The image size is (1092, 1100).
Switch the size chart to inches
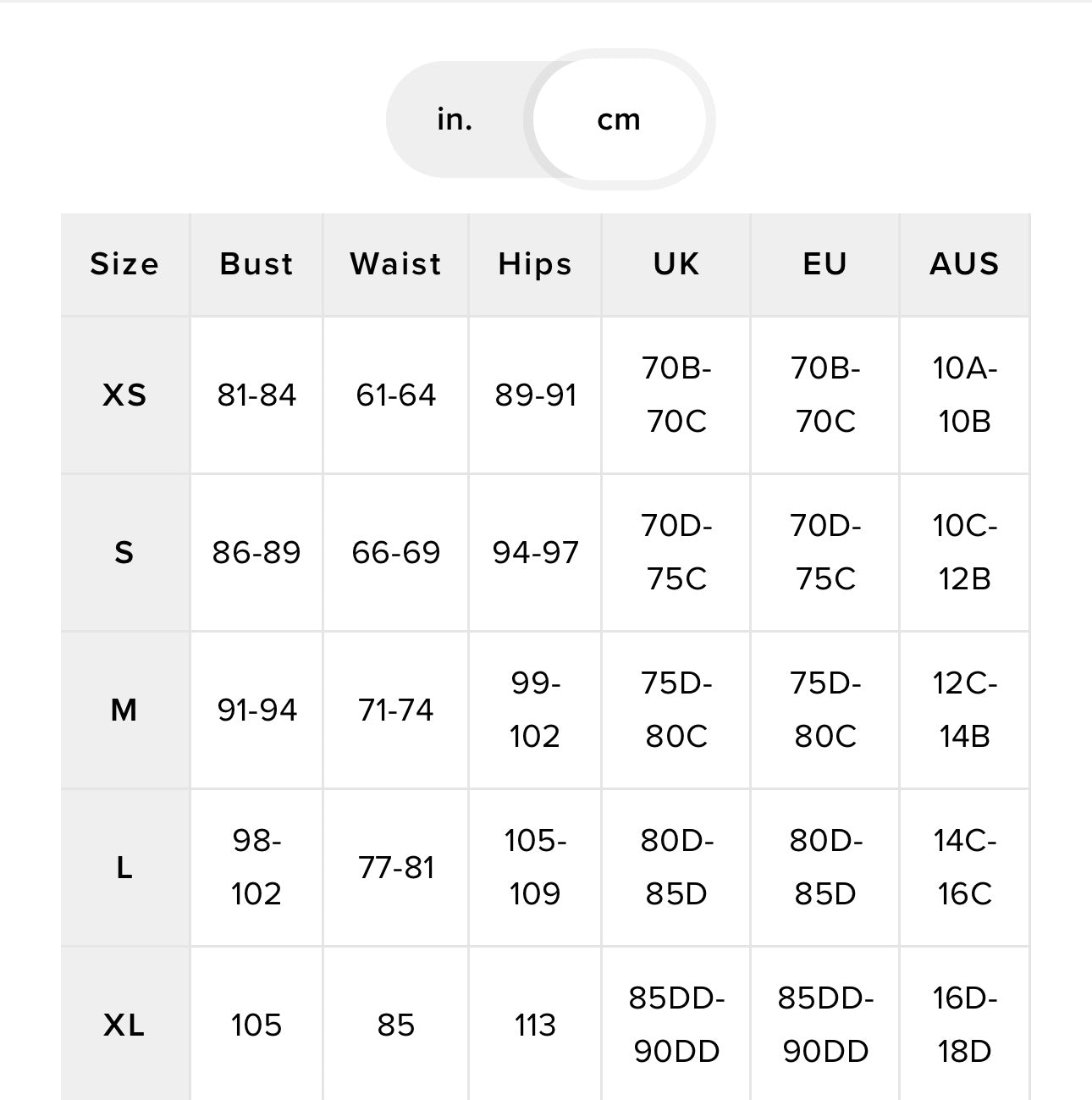point(455,119)
